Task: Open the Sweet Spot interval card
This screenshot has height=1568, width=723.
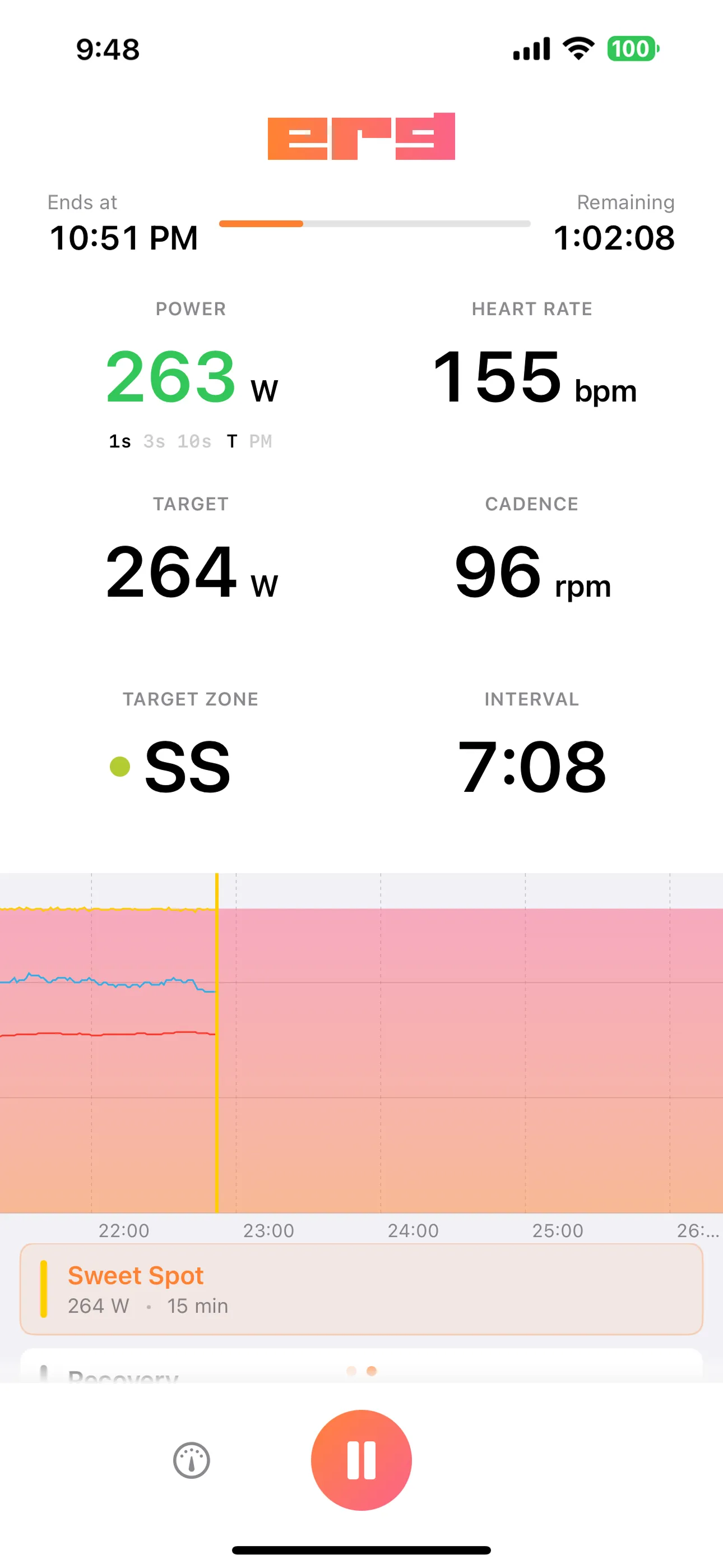Action: (x=361, y=1289)
